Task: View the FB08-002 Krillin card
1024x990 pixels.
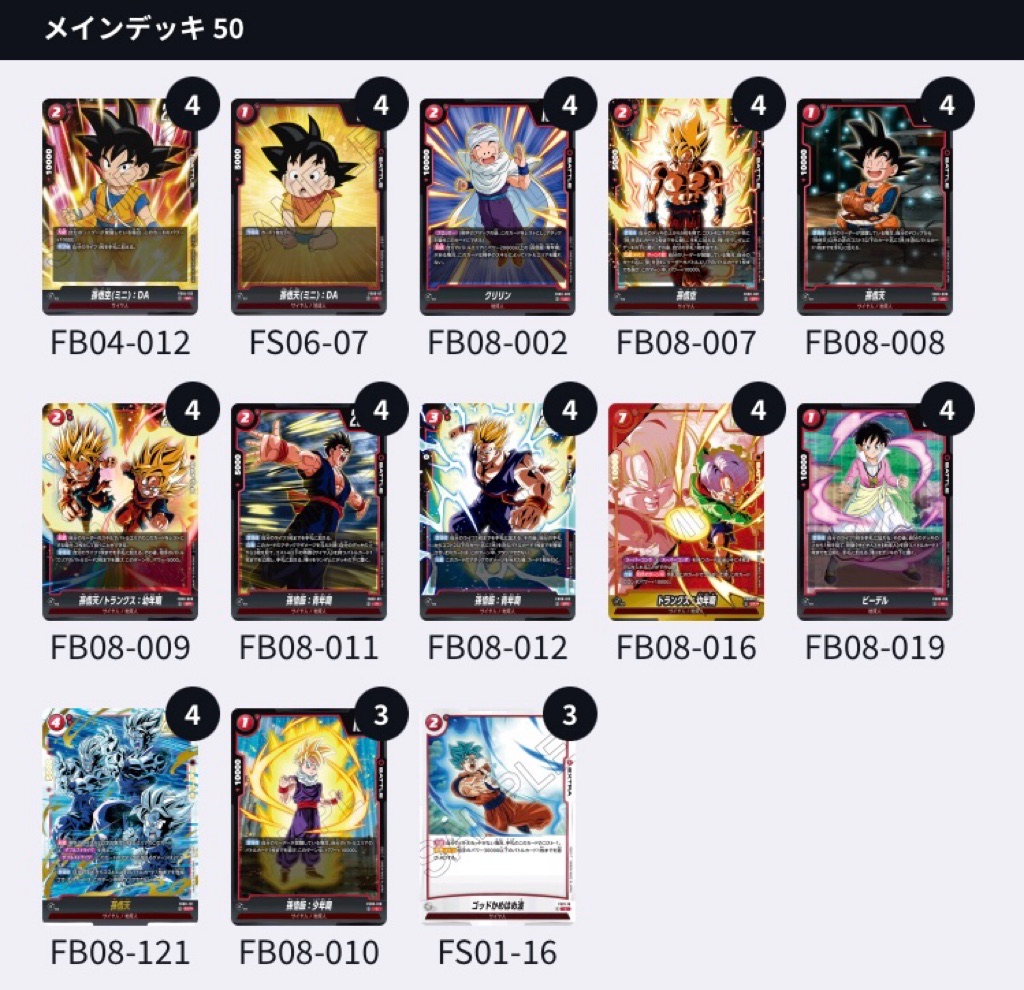Action: [x=497, y=207]
